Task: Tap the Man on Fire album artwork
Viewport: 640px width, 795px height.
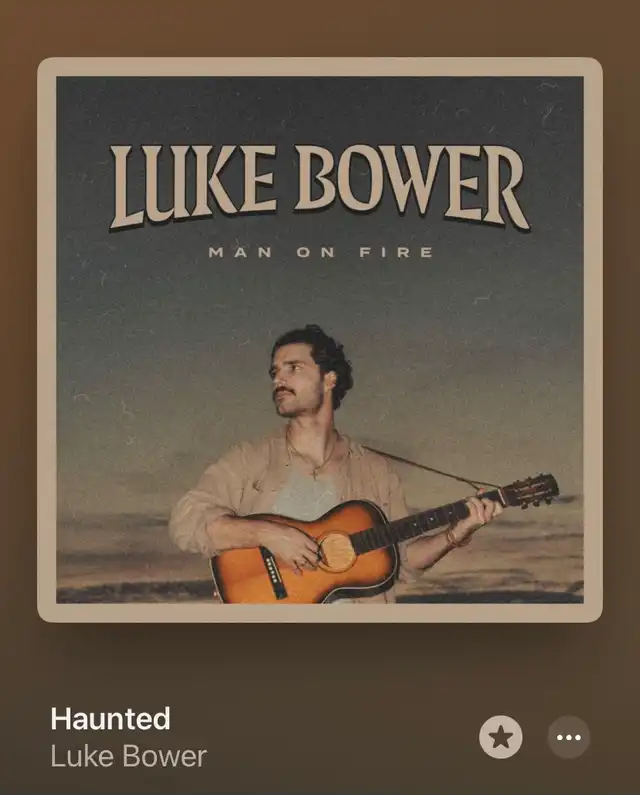Action: click(x=320, y=340)
